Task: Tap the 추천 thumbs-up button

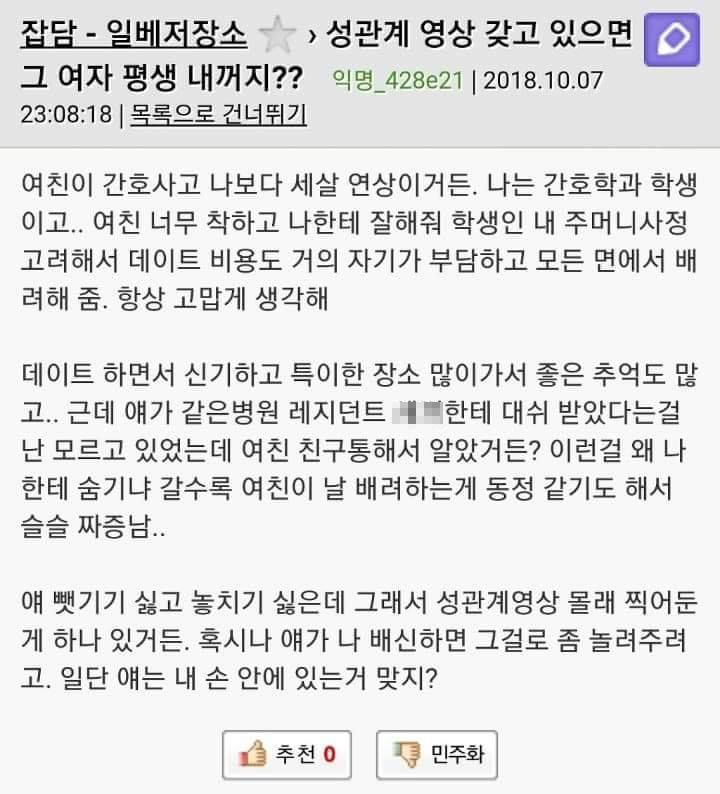Action: click(x=286, y=751)
